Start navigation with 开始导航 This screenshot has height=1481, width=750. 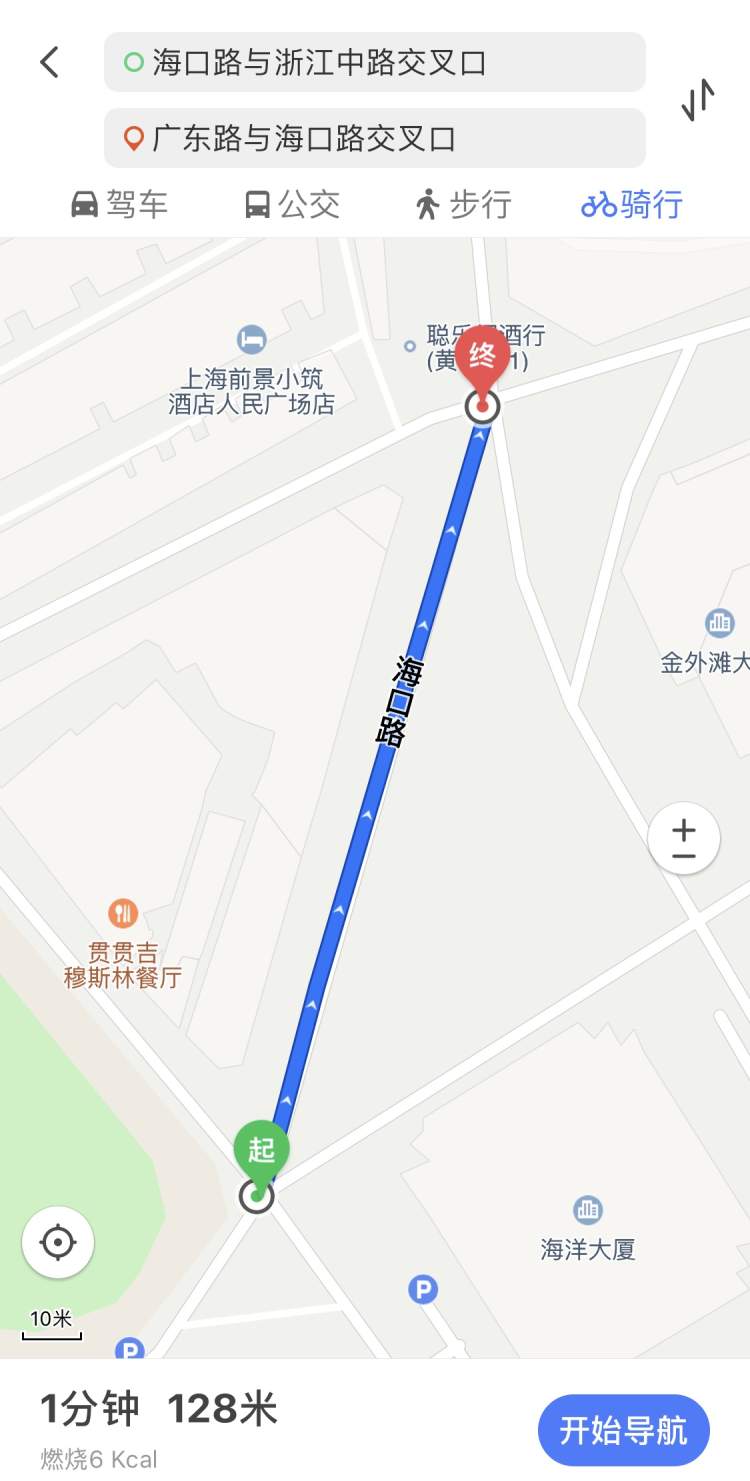(623, 1430)
